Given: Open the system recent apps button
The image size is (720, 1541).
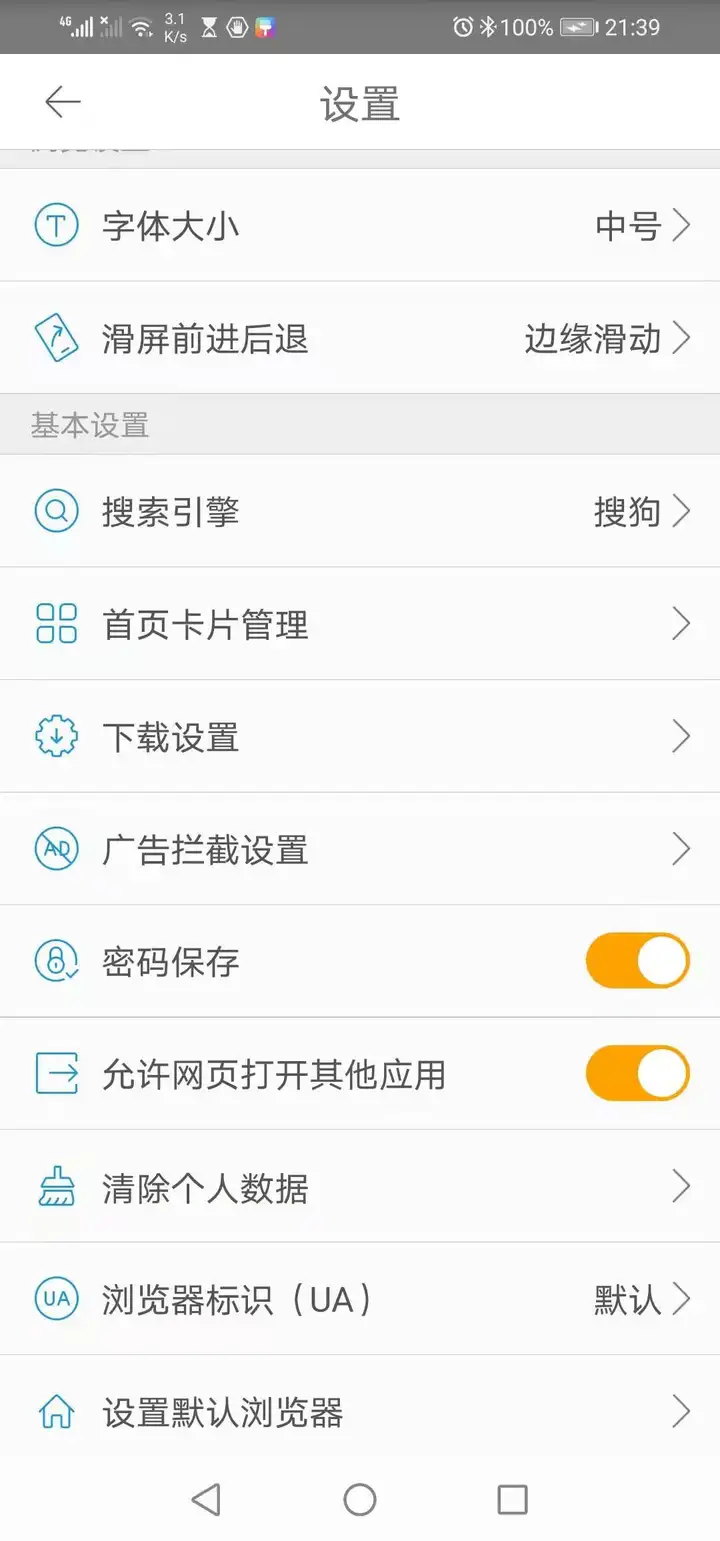Looking at the screenshot, I should 512,1500.
